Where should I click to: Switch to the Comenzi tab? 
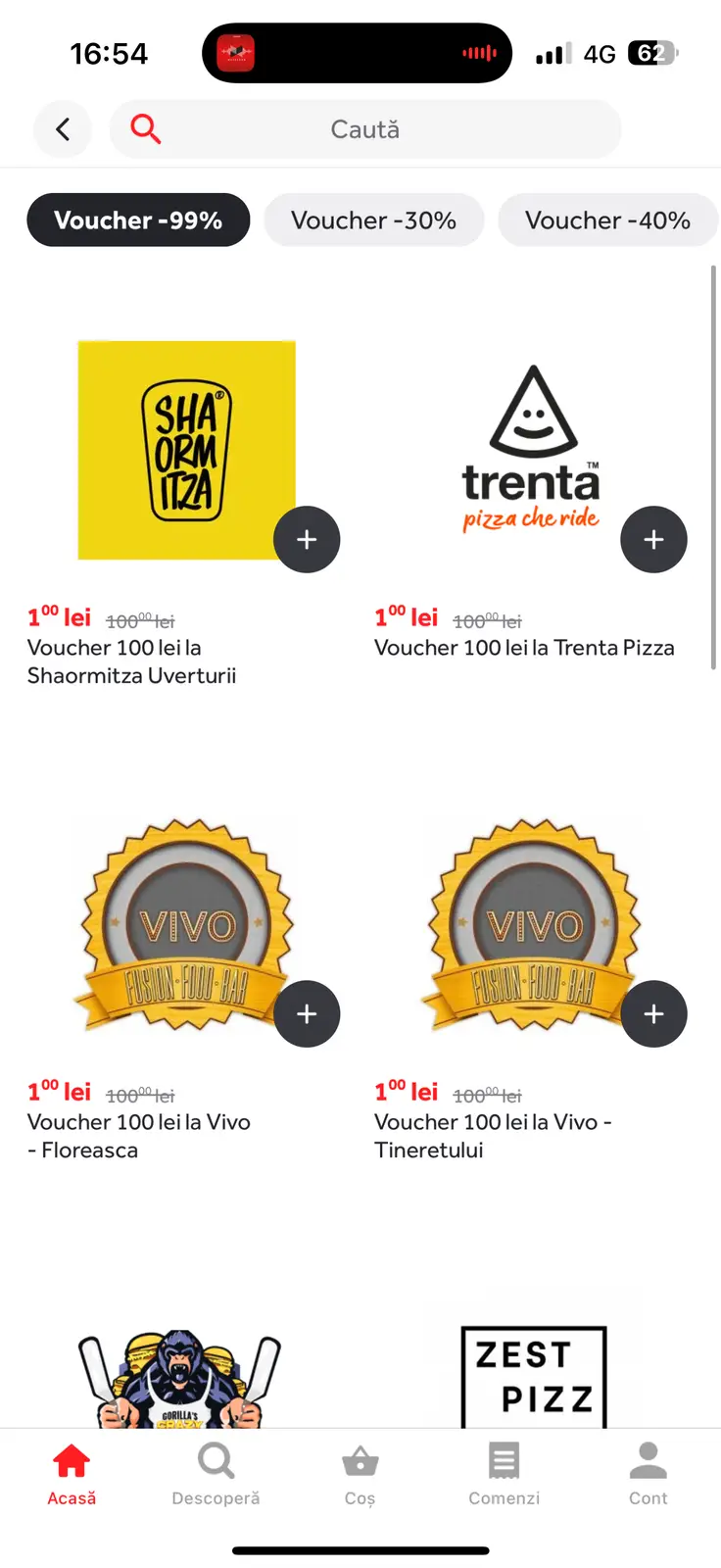point(504,1473)
